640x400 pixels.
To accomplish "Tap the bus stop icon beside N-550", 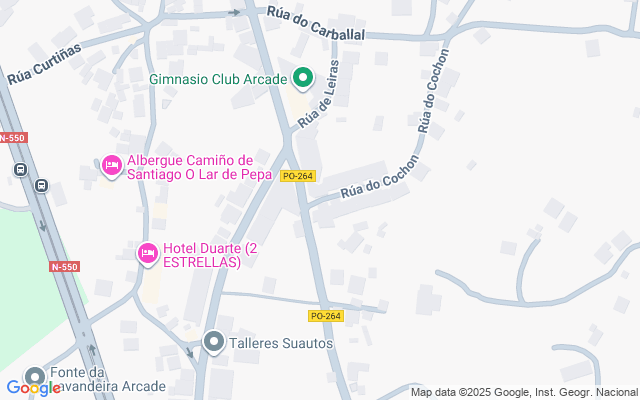I will tap(41, 185).
